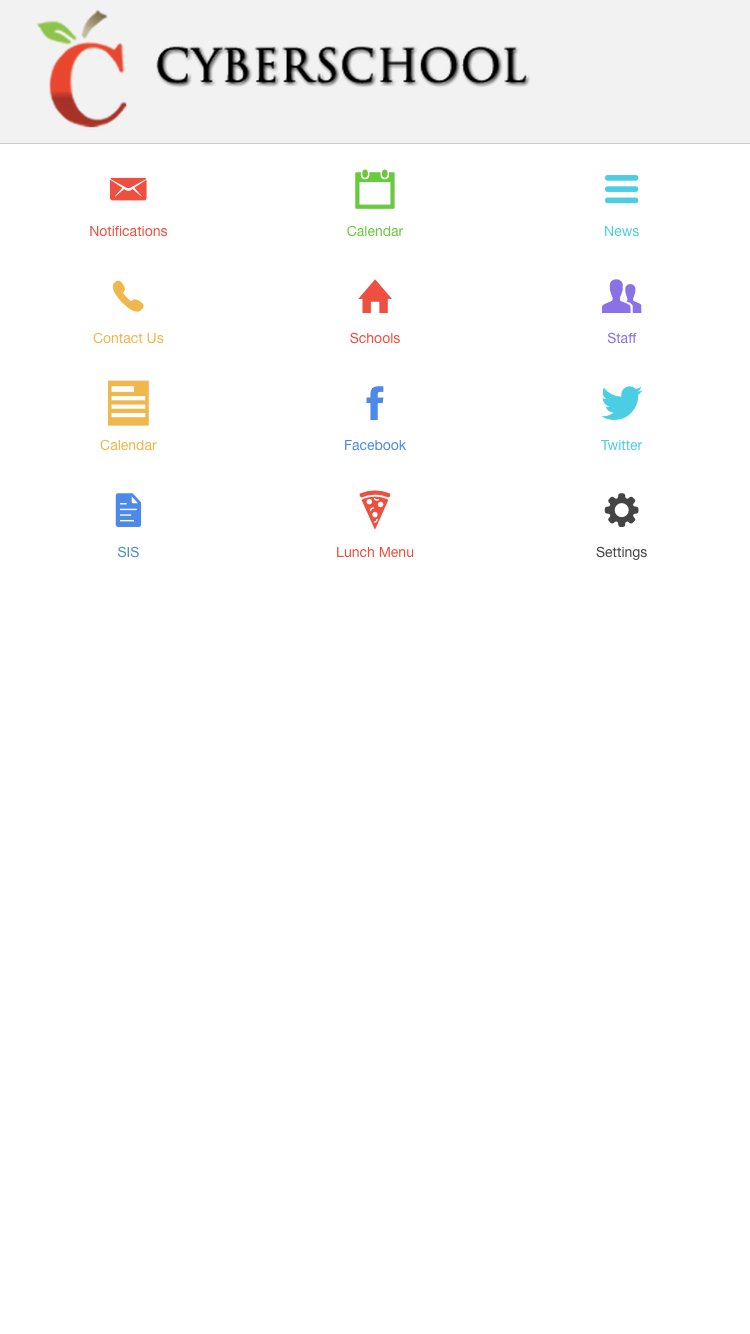Open the Notifications envelope icon
Viewport: 750px width, 1334px height.
(x=128, y=189)
